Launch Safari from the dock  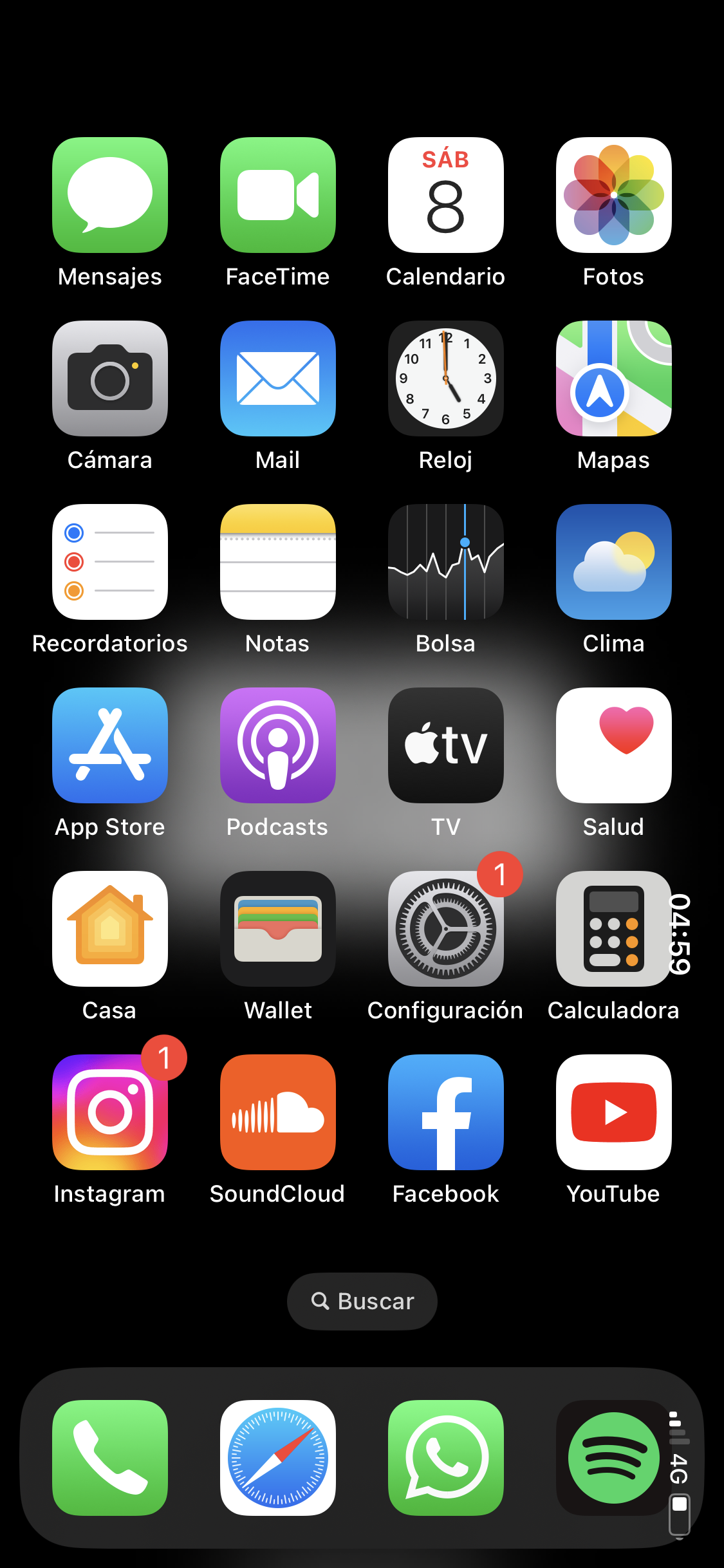click(278, 1458)
